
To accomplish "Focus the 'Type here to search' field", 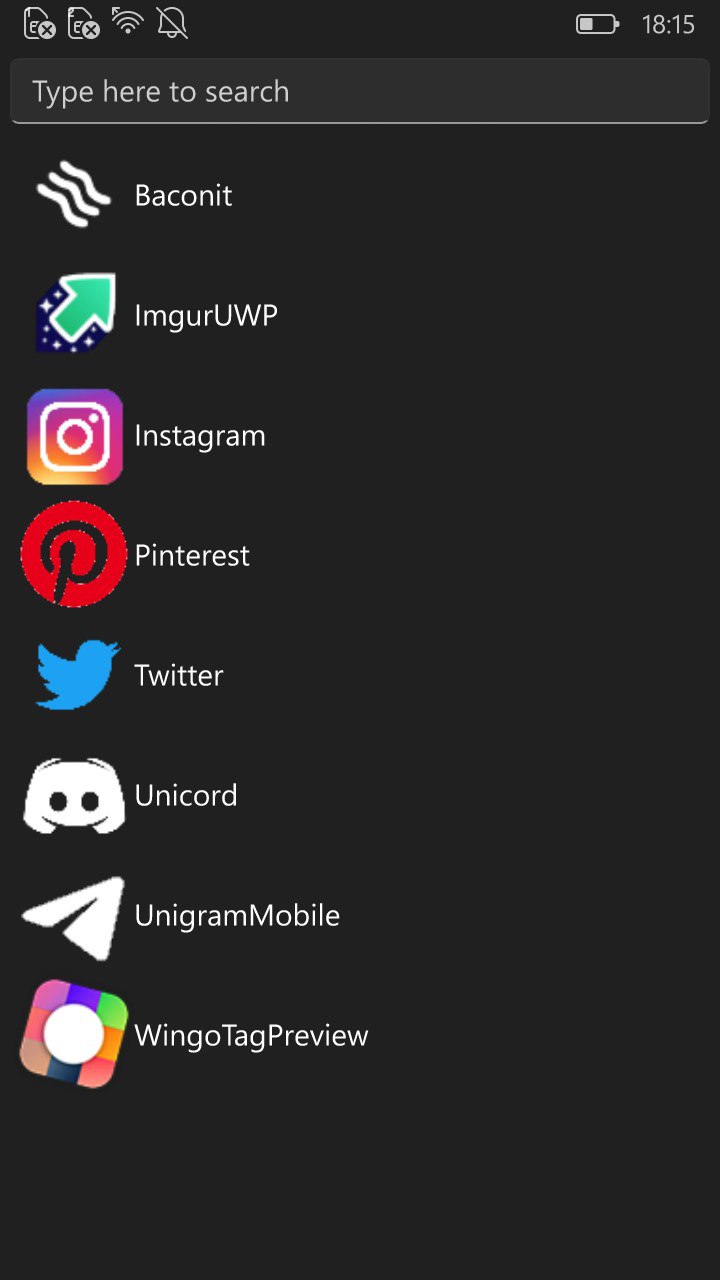I will point(360,91).
